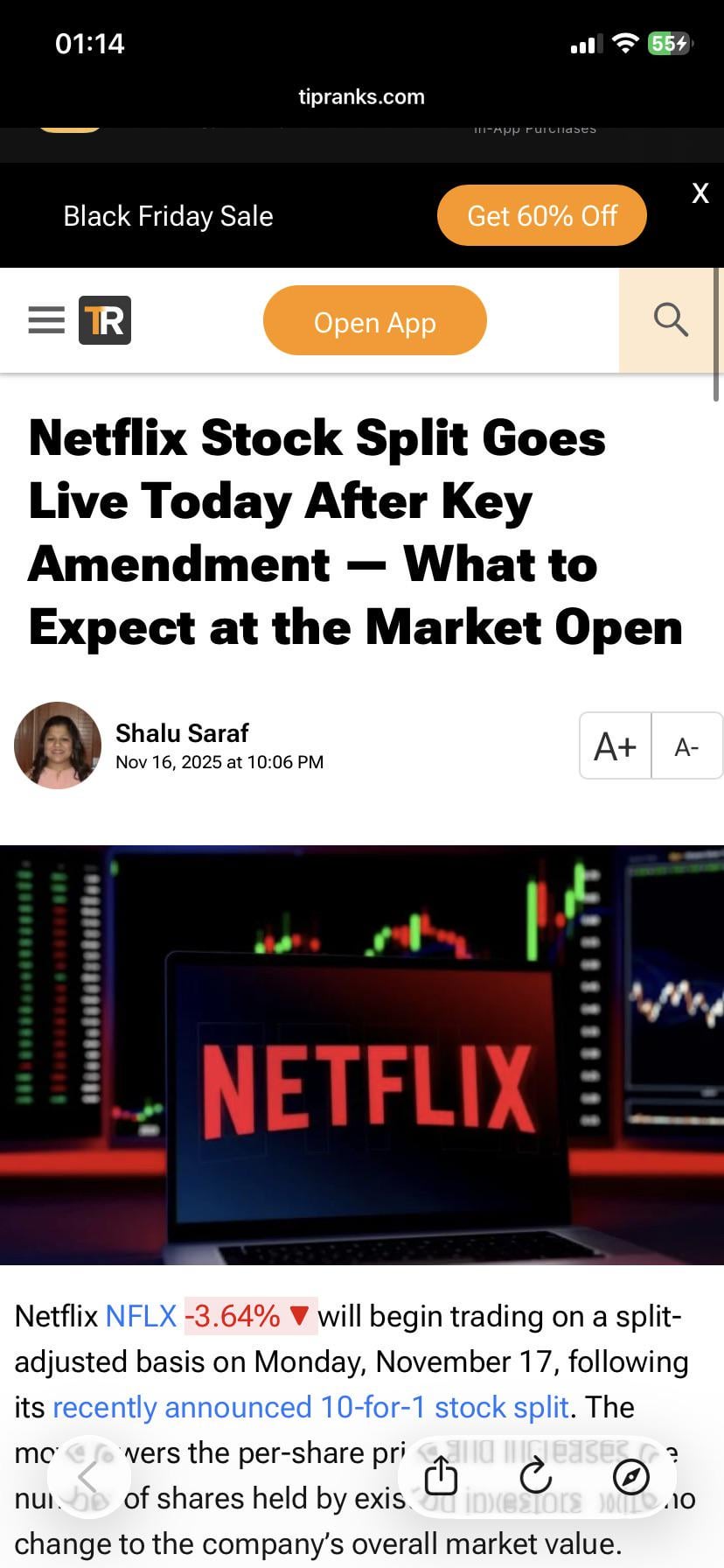Tap the Open App button
This screenshot has width=724, height=1568.
click(x=374, y=322)
